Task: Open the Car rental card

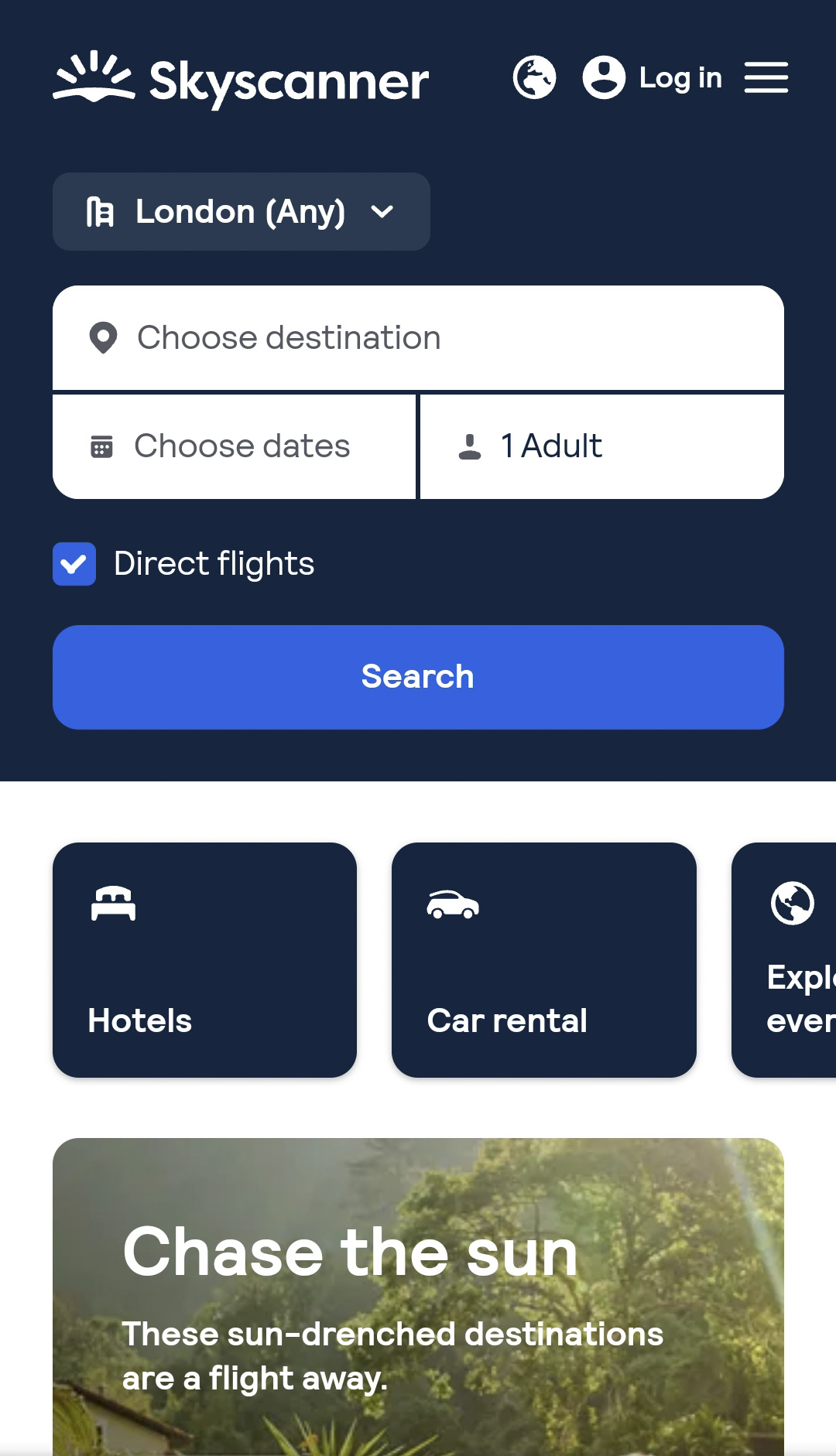Action: tap(544, 960)
